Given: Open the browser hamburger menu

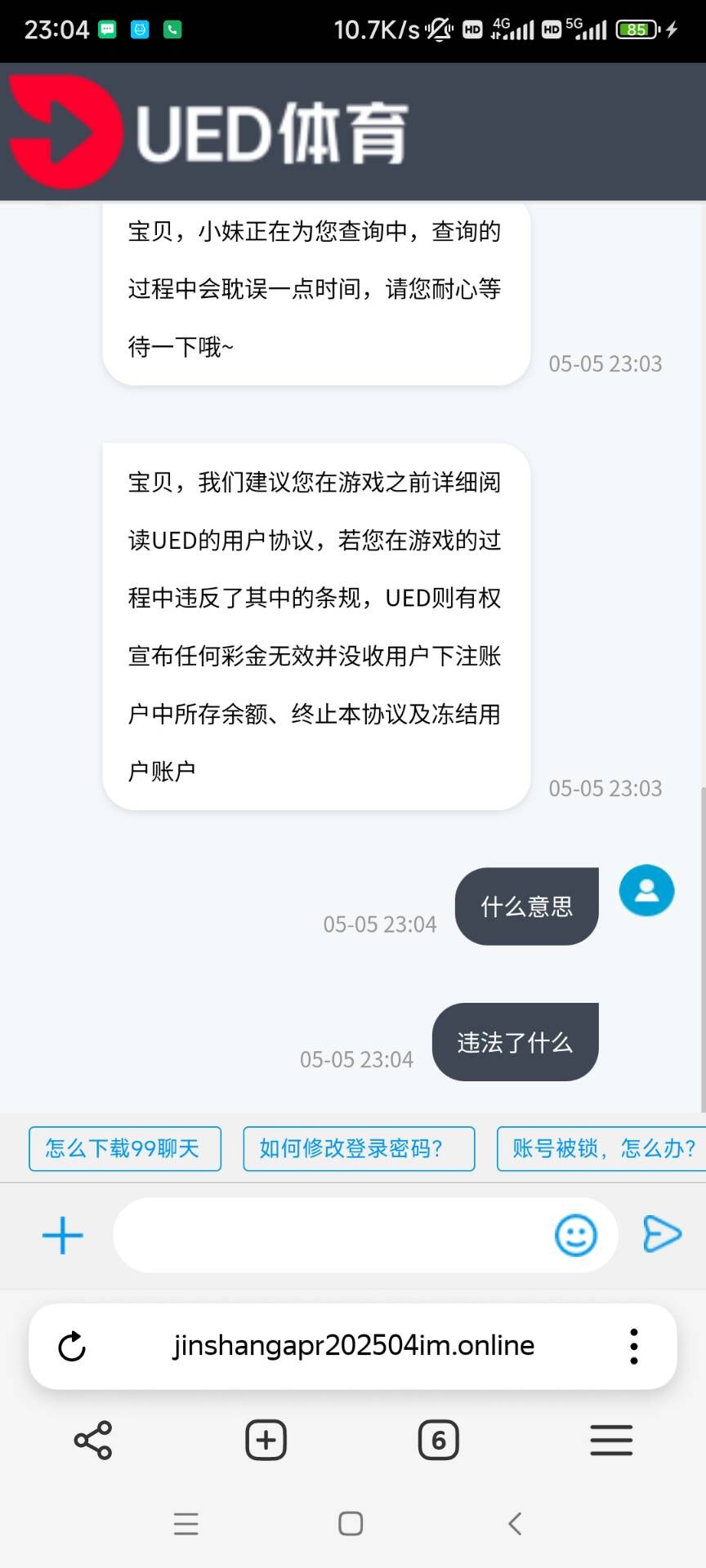Looking at the screenshot, I should (611, 1440).
